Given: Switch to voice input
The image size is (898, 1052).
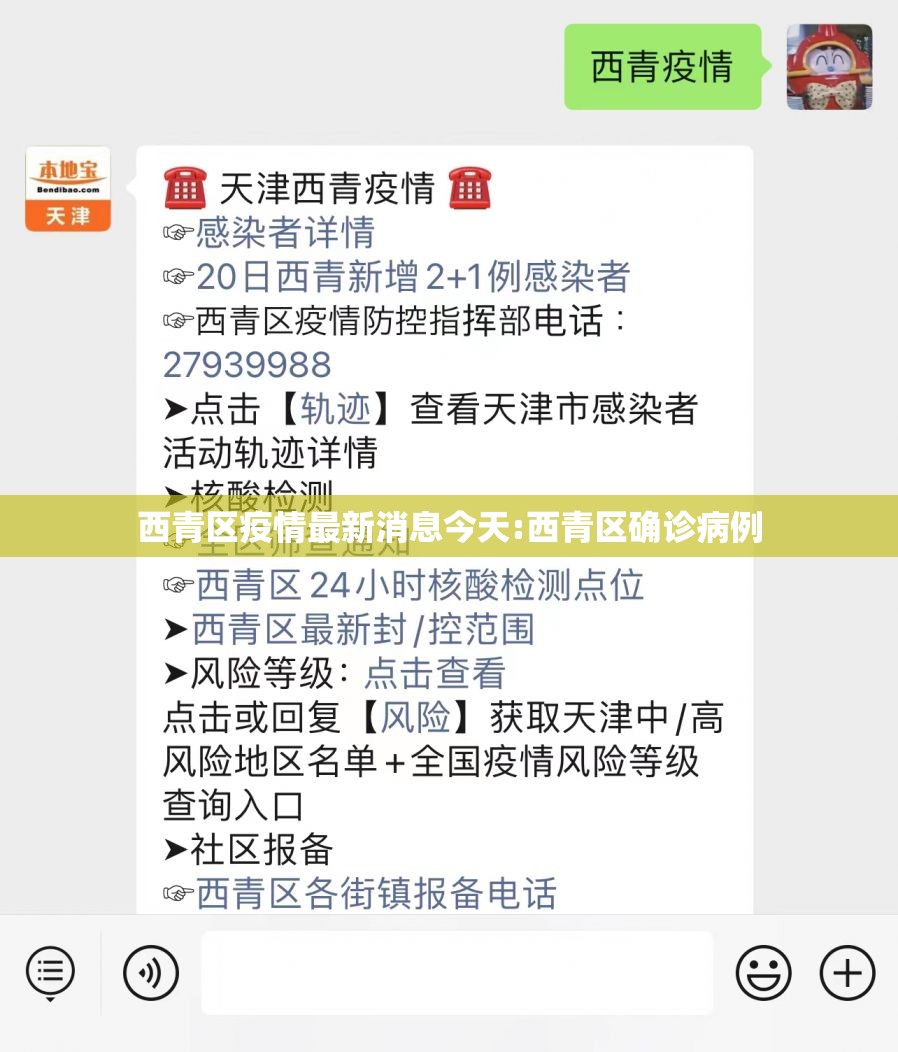Looking at the screenshot, I should coord(150,973).
